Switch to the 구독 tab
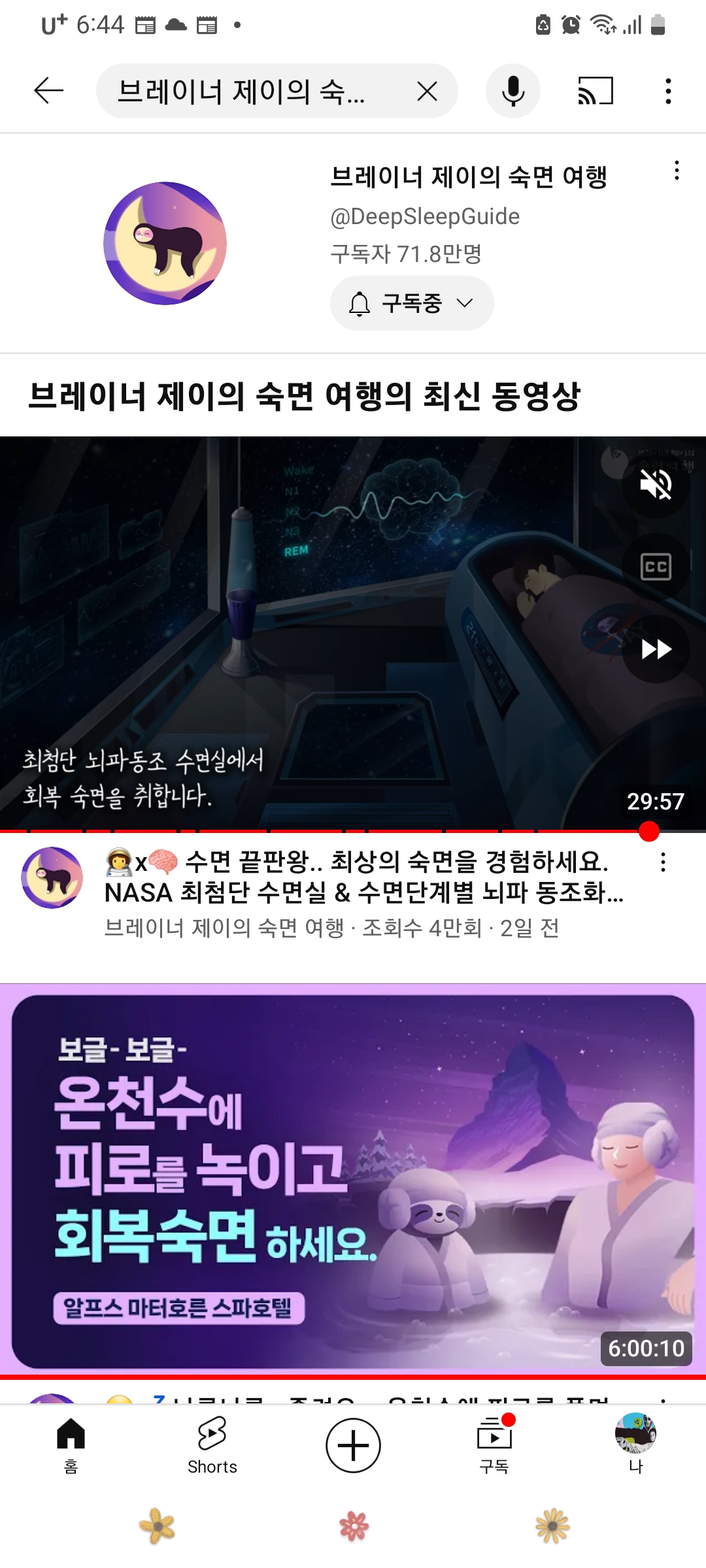This screenshot has width=706, height=1568. [x=494, y=1445]
